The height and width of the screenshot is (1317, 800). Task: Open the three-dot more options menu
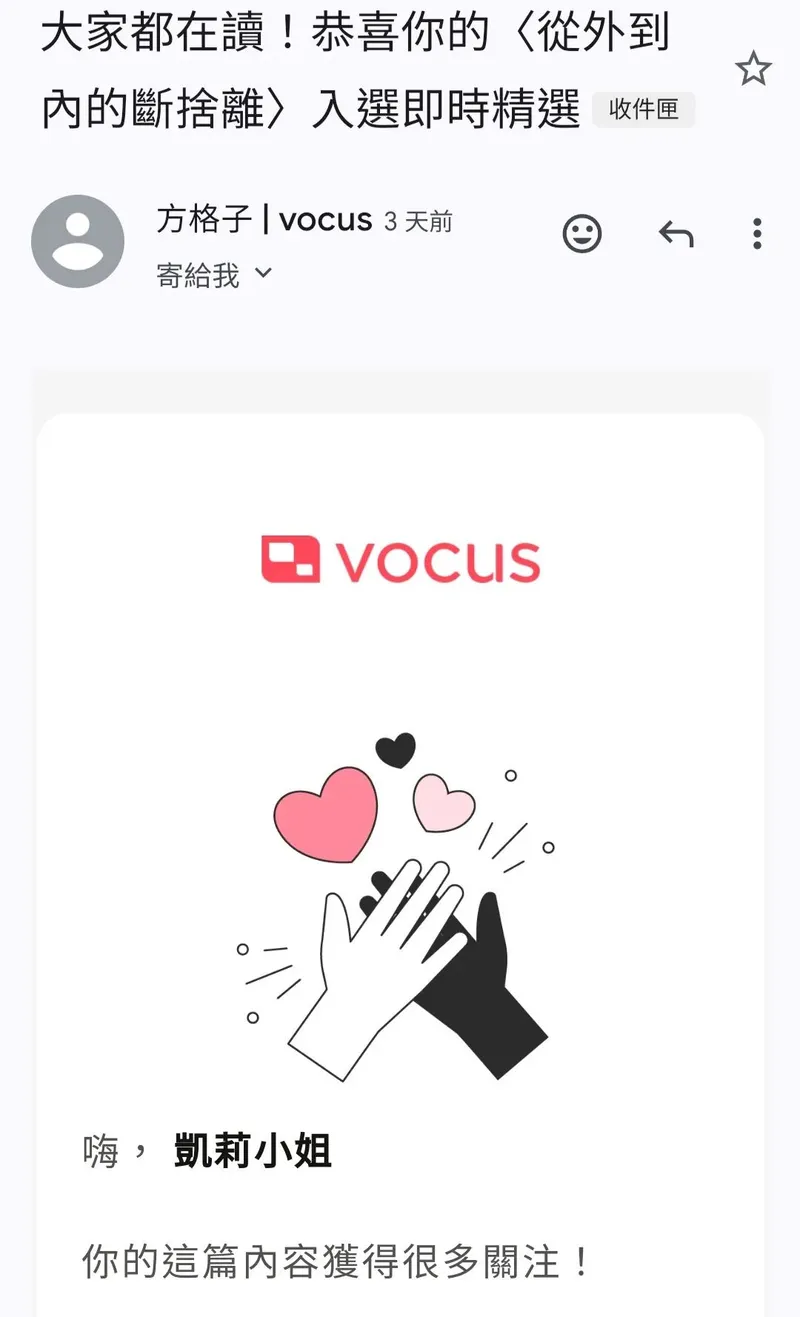click(756, 234)
